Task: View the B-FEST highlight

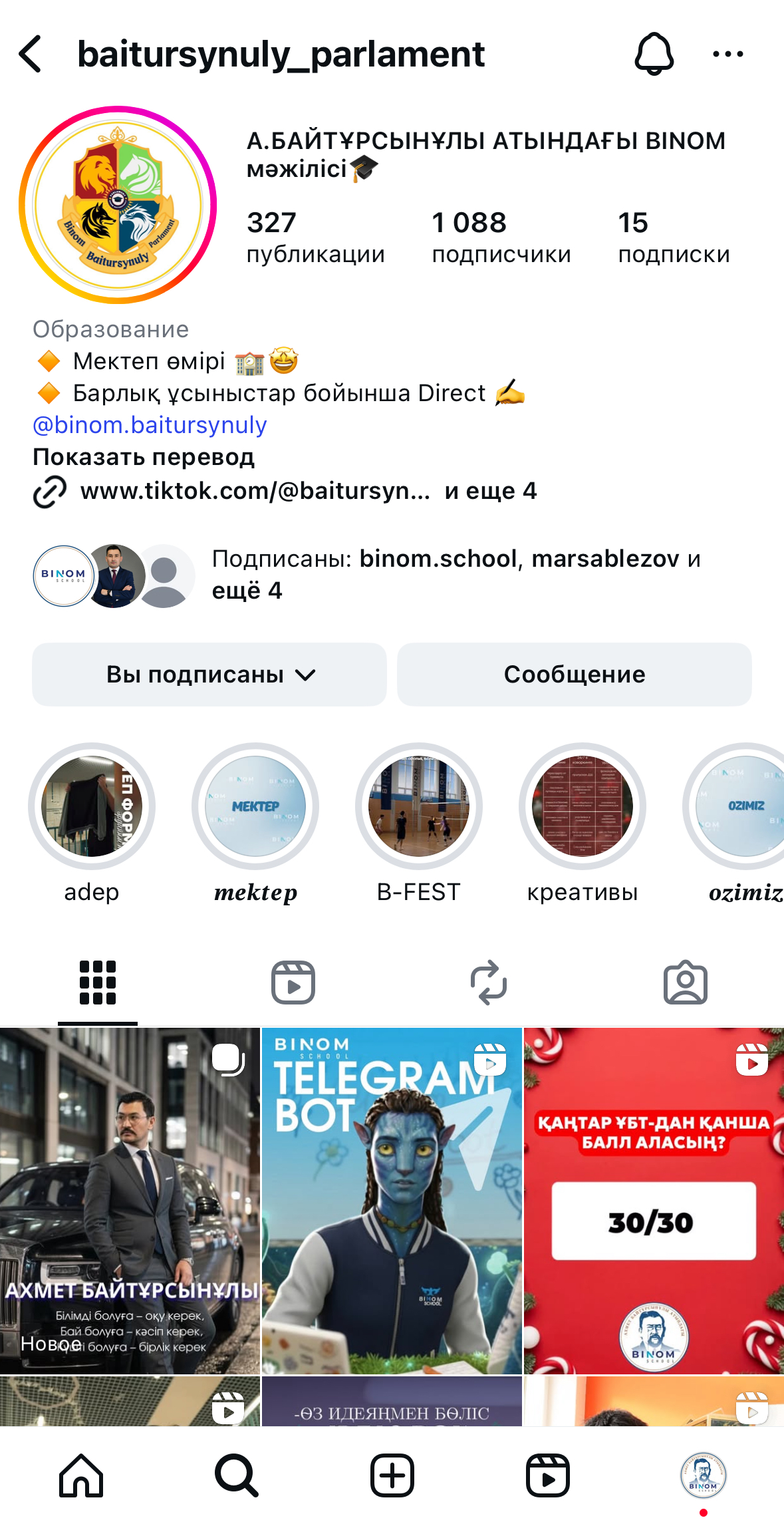Action: point(419,806)
